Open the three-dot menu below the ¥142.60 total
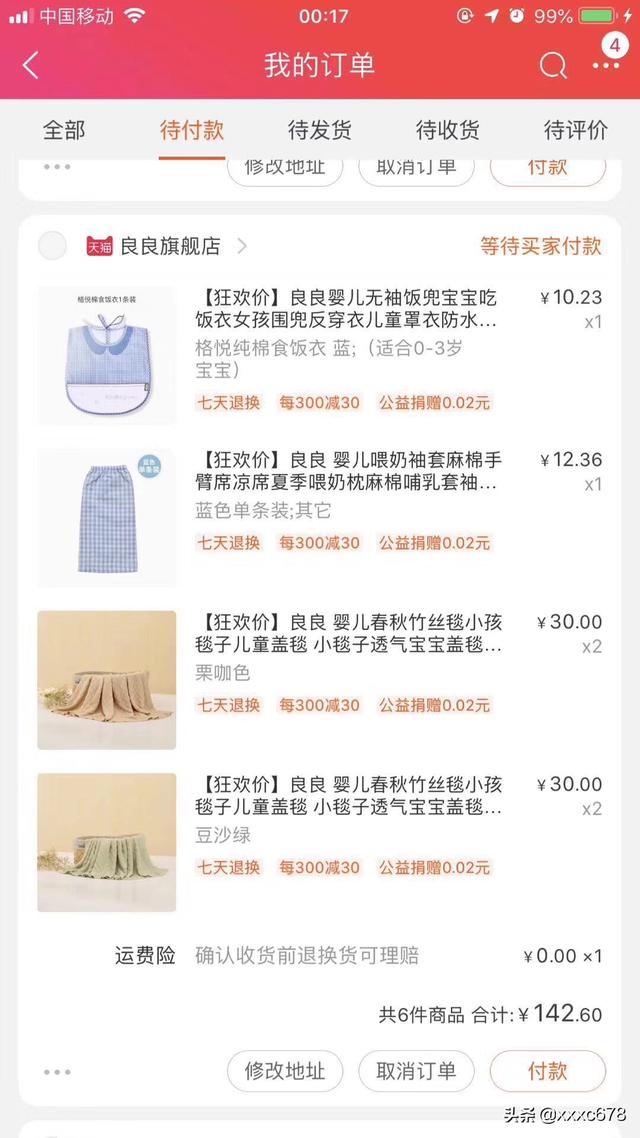Viewport: 640px width, 1138px height. pos(57,1072)
